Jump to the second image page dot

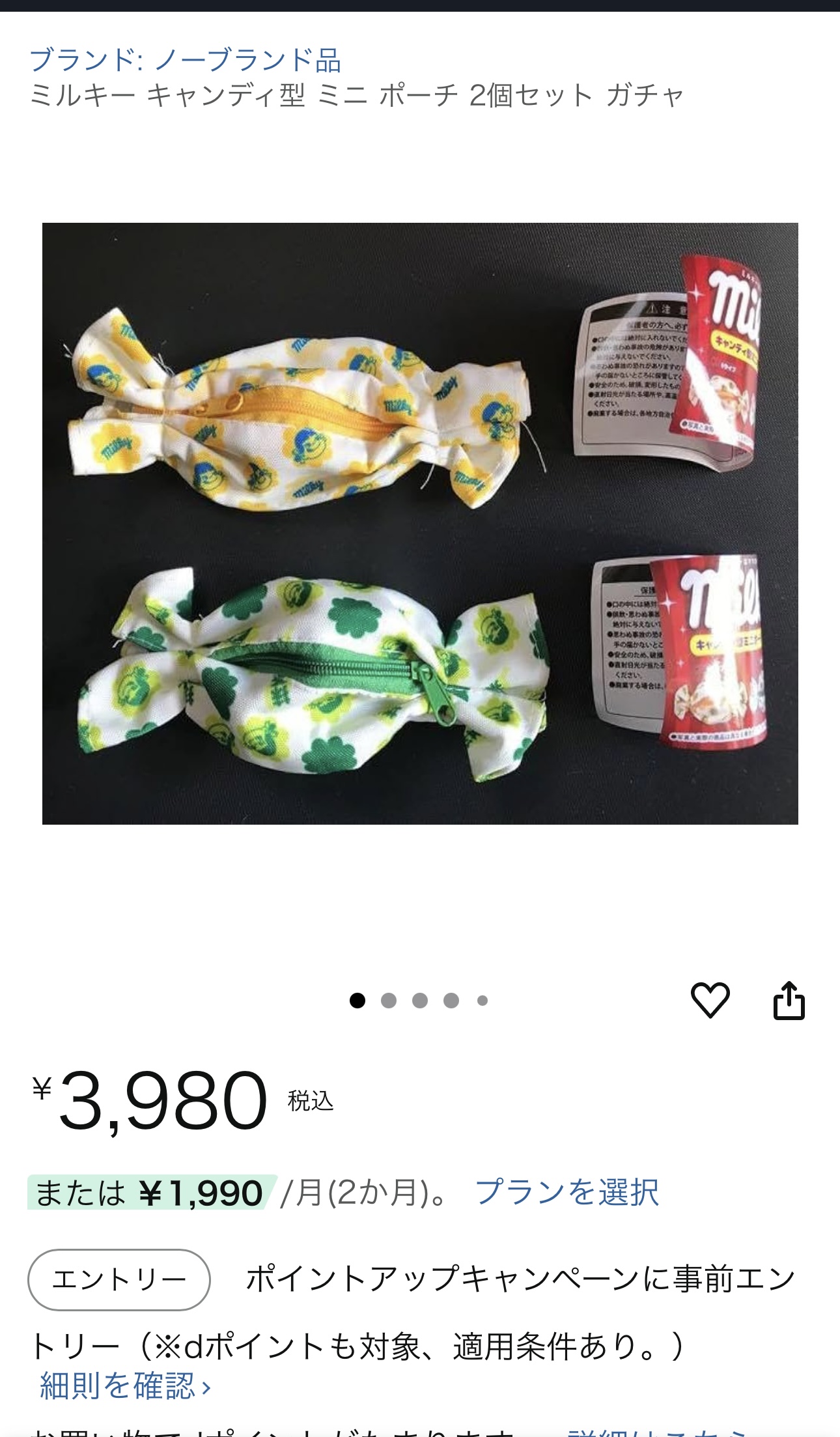click(389, 1000)
